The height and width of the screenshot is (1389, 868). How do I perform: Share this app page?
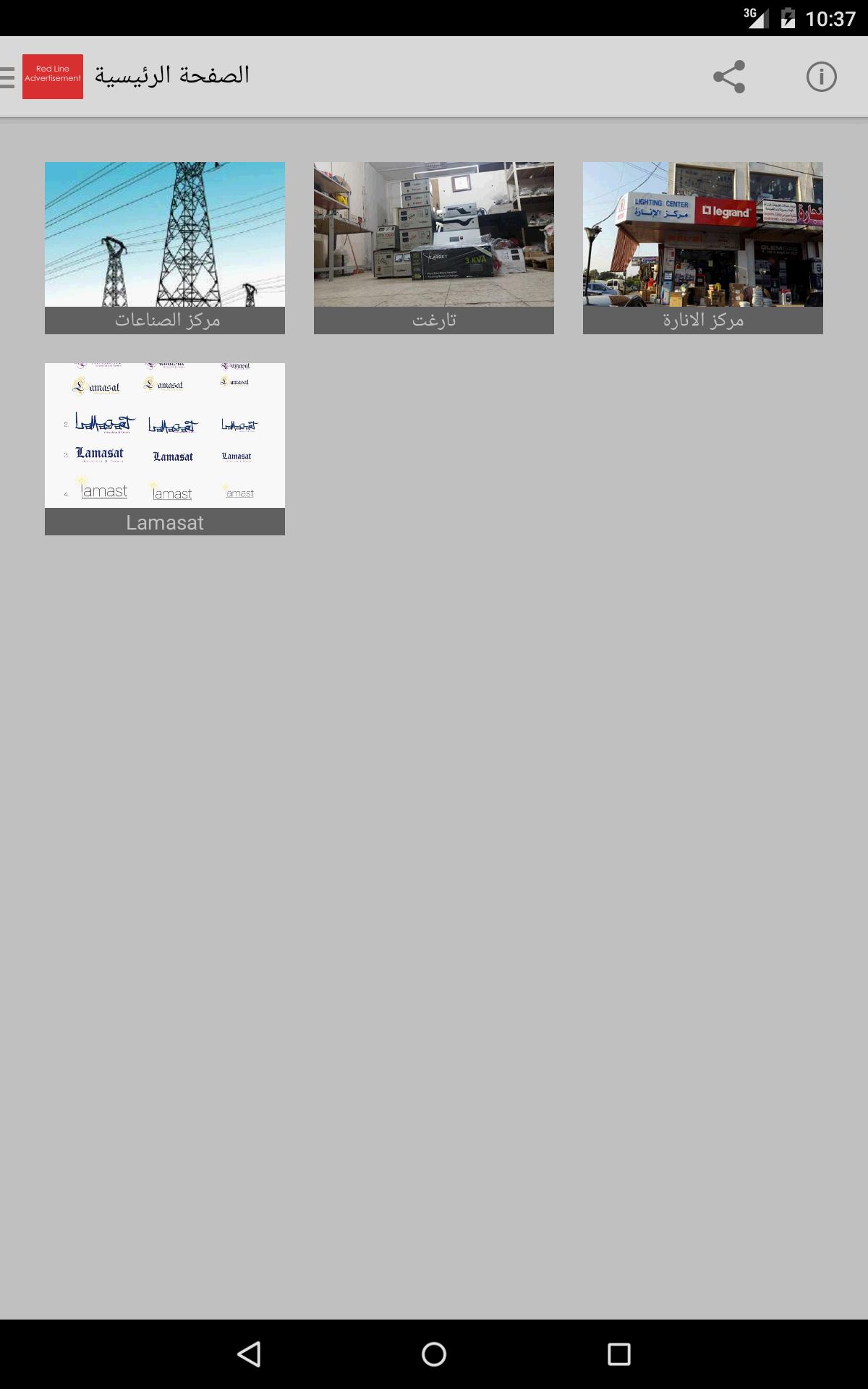click(x=728, y=77)
